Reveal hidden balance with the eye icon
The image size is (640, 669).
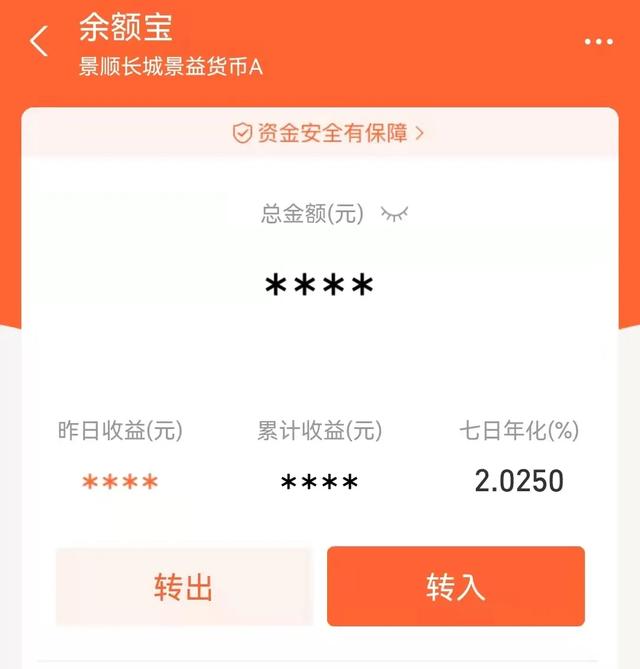pyautogui.click(x=395, y=214)
